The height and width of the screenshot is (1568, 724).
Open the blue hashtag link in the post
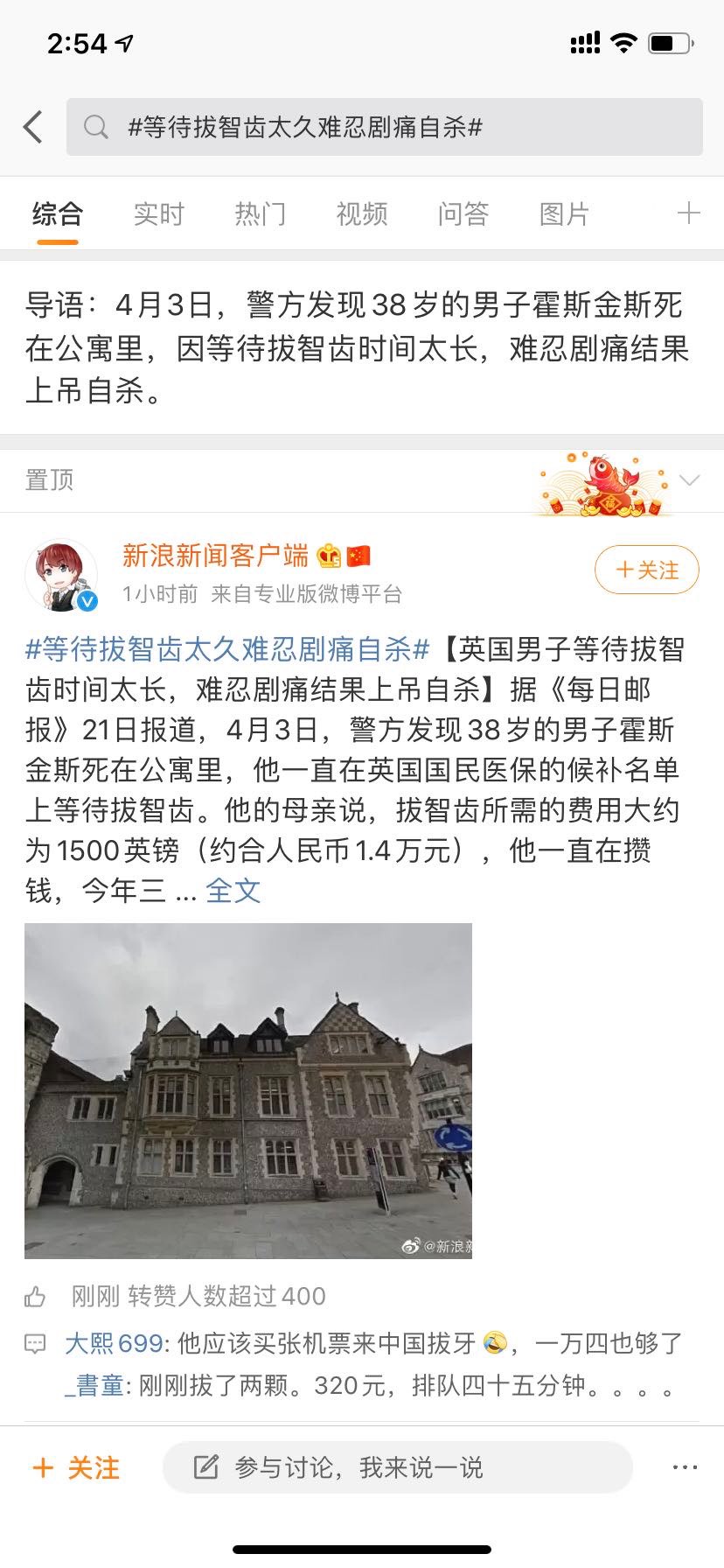(227, 649)
